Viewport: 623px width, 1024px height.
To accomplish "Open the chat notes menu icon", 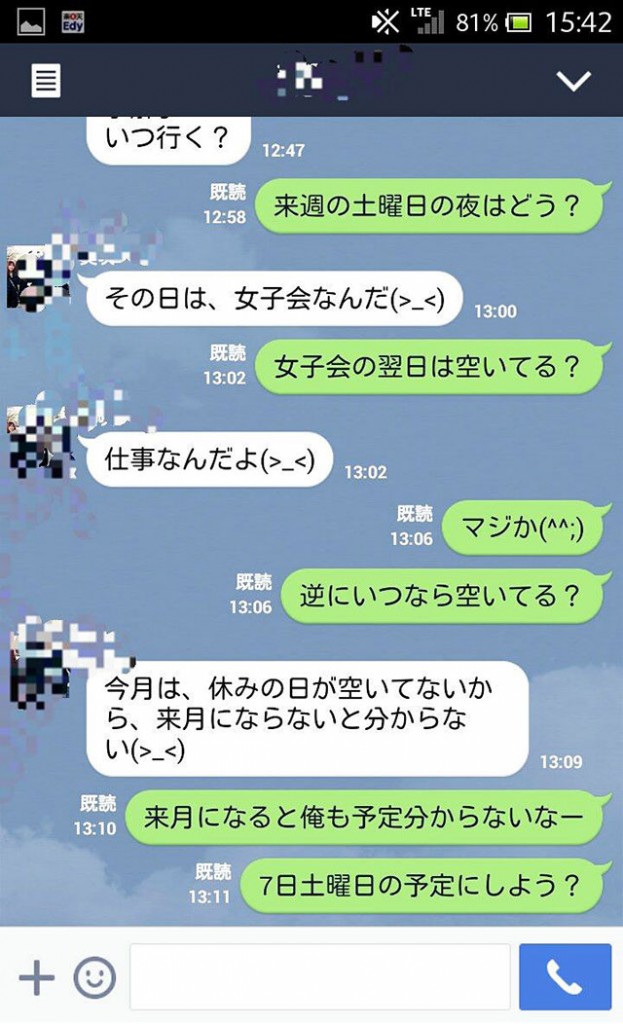I will click(46, 81).
